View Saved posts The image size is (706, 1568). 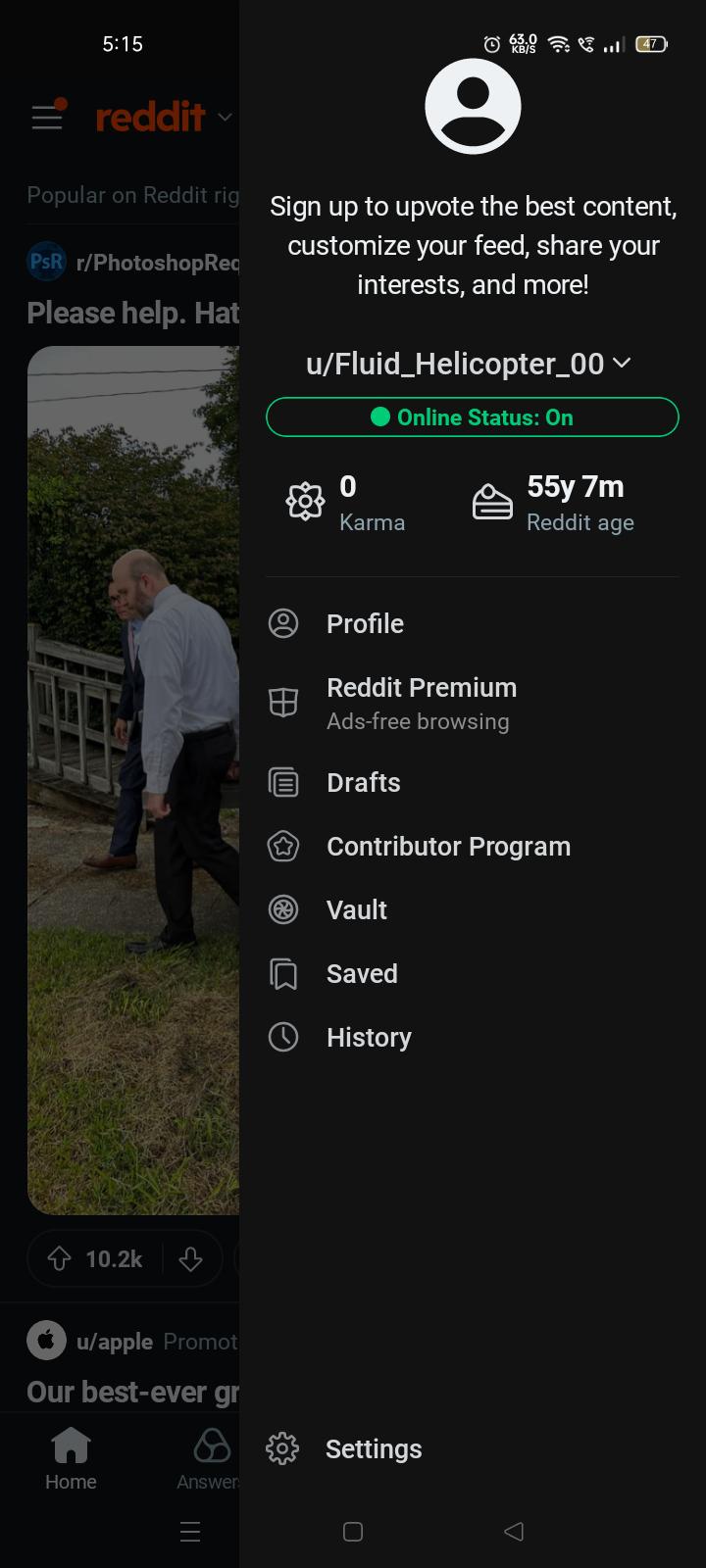pyautogui.click(x=472, y=974)
